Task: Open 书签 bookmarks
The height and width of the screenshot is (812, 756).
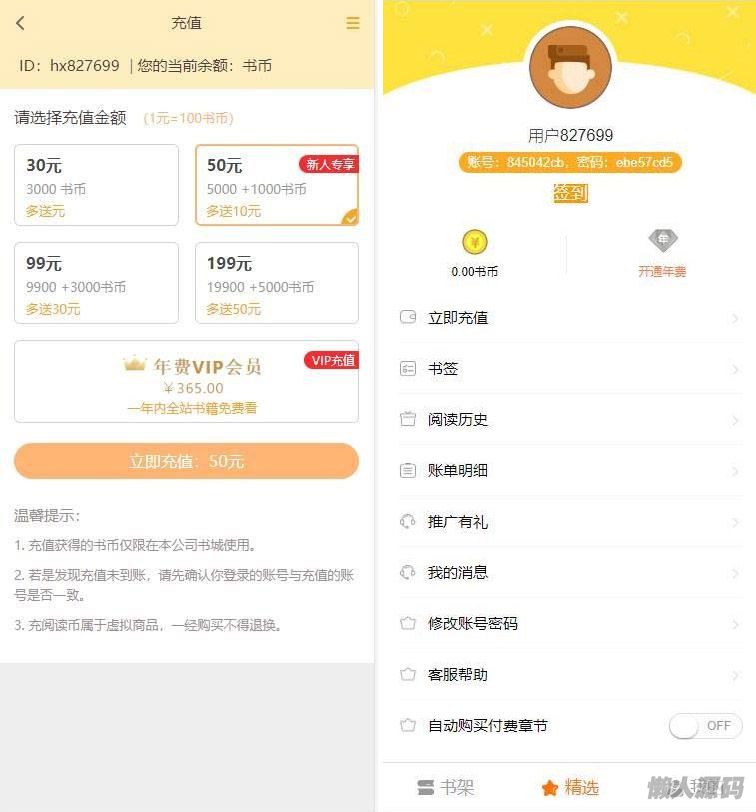Action: [x=568, y=369]
